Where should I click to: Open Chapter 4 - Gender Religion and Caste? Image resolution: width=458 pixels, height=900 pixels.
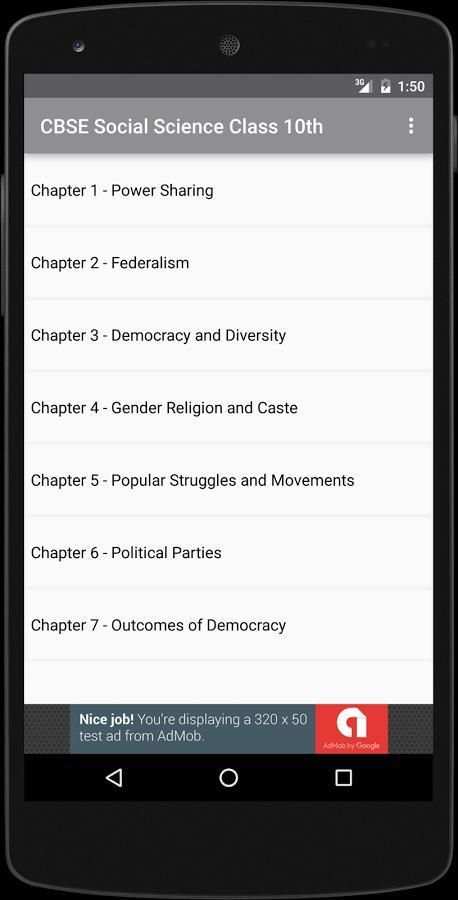[x=228, y=408]
